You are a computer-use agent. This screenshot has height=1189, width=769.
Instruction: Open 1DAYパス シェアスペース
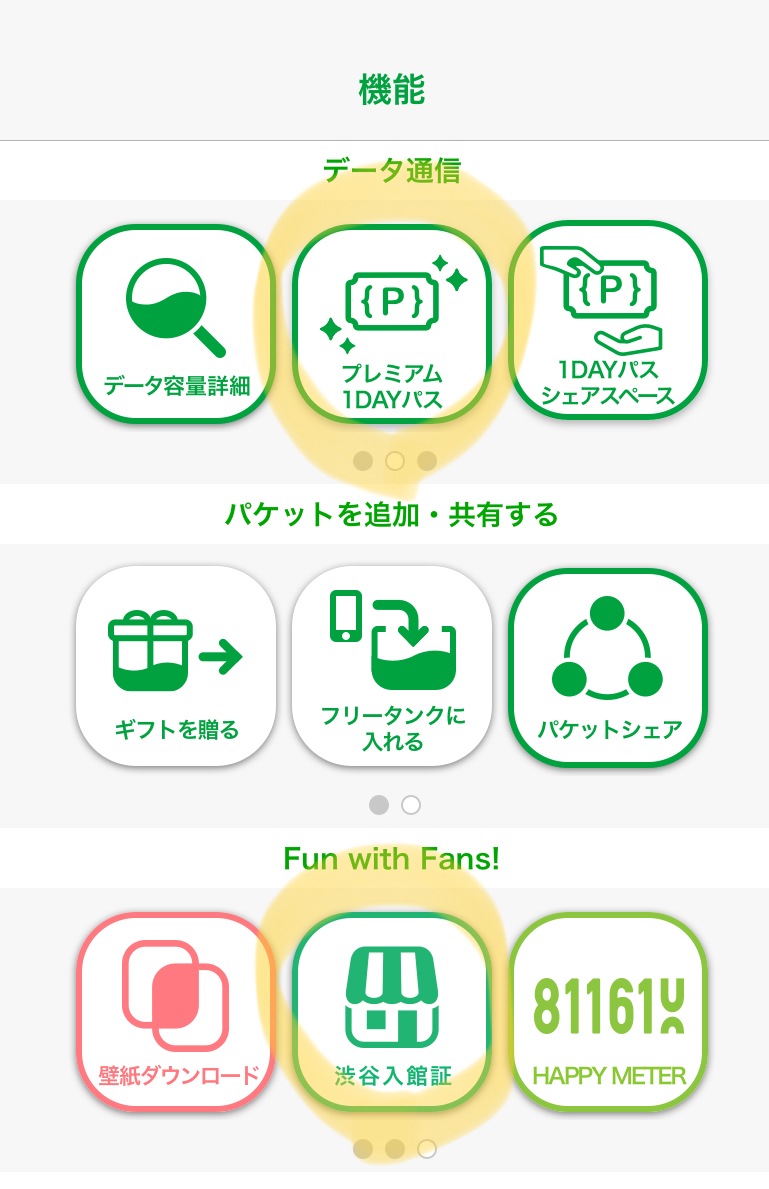pyautogui.click(x=608, y=321)
